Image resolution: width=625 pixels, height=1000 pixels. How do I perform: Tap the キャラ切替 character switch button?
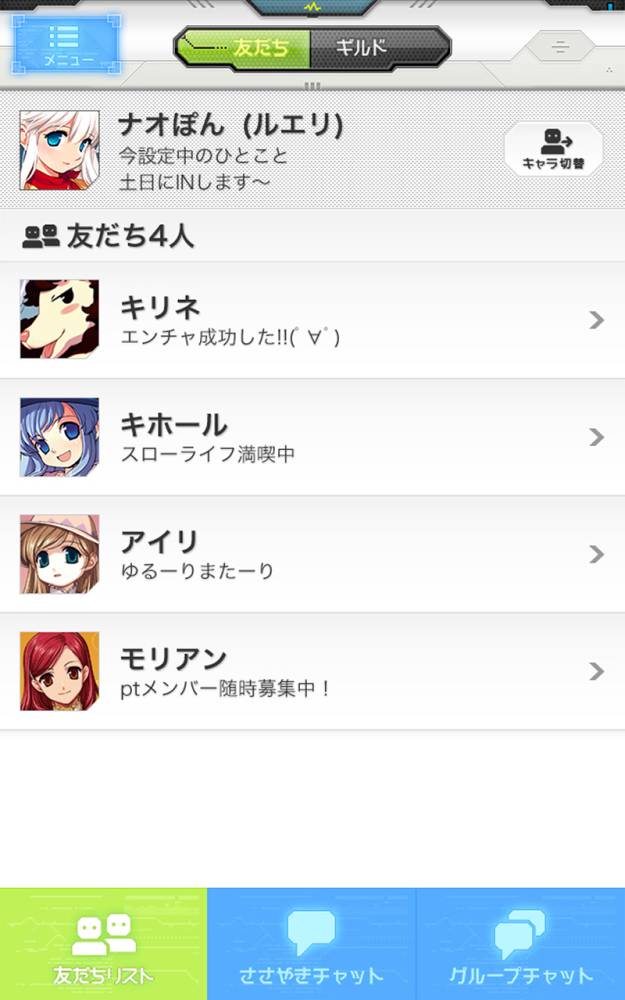coord(553,150)
